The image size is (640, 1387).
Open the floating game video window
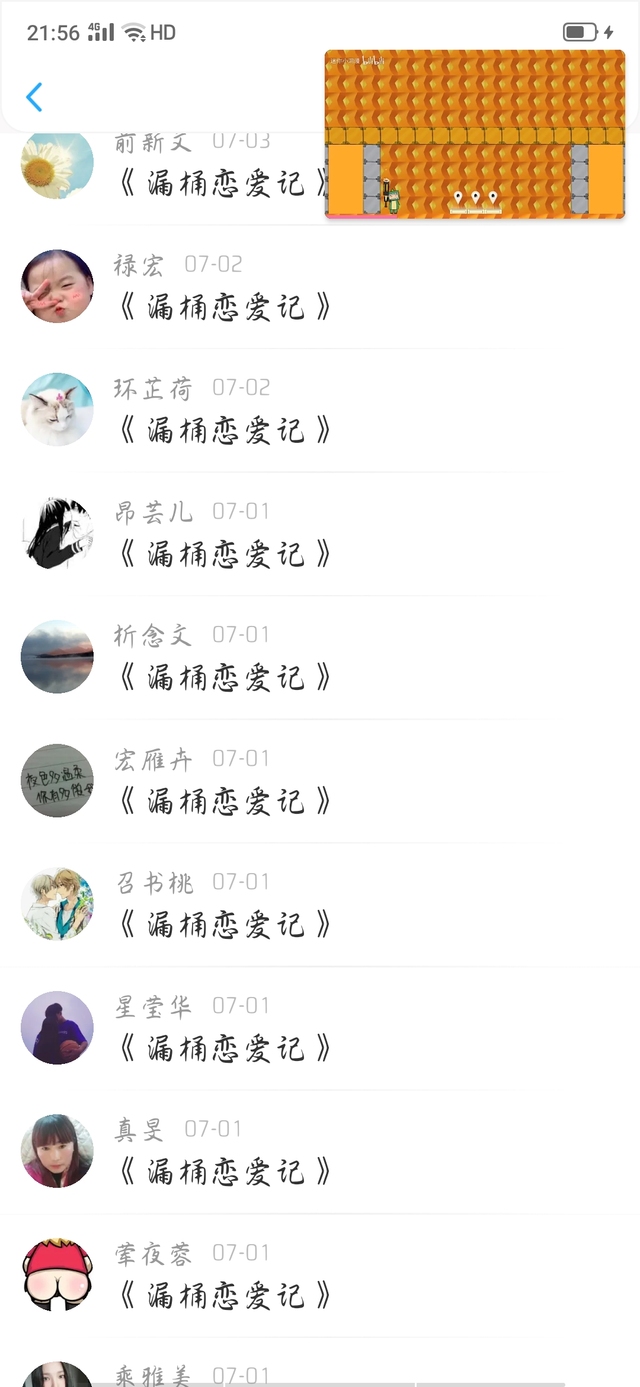(x=475, y=134)
